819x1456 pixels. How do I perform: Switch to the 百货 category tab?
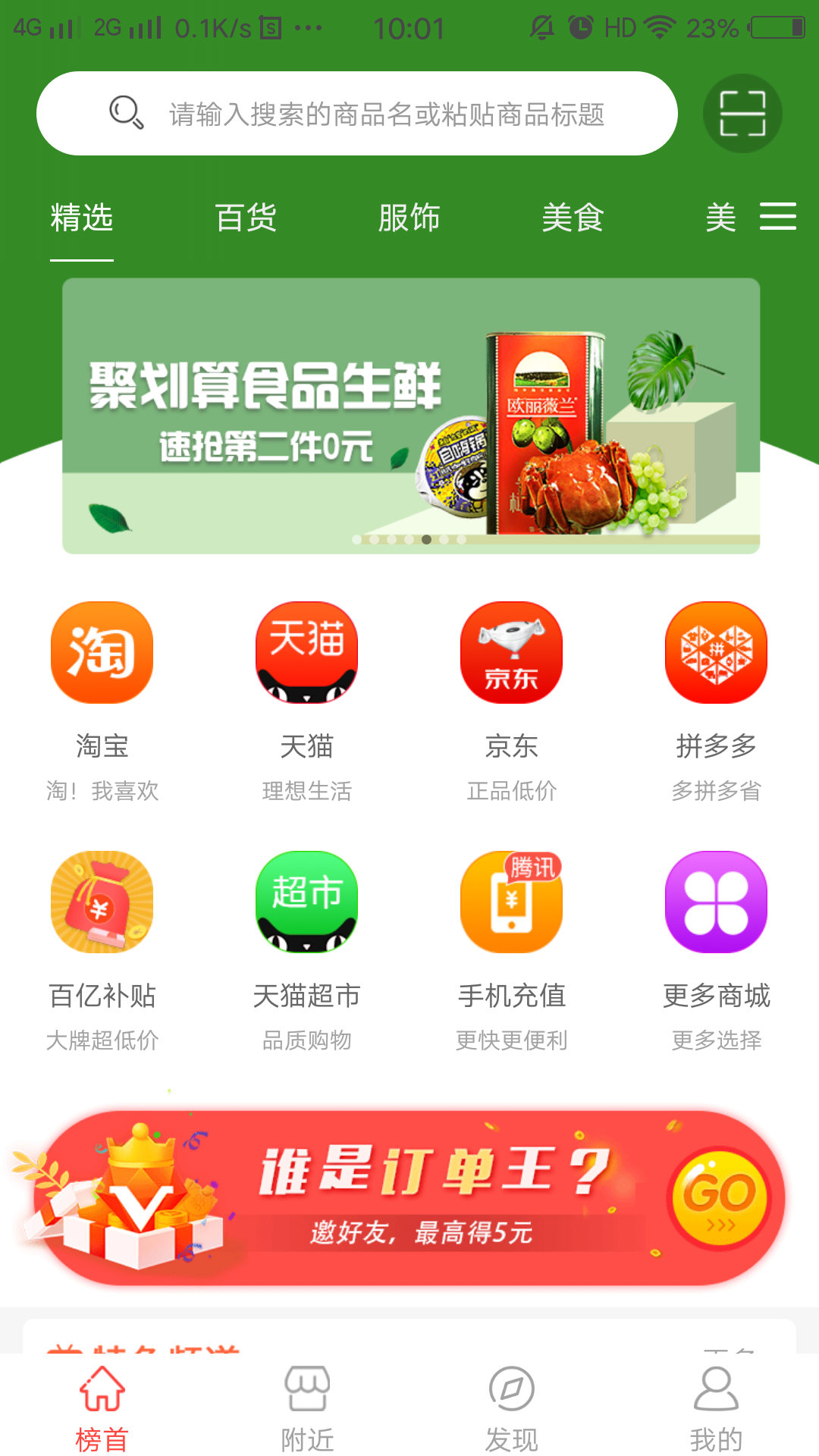coord(245,218)
